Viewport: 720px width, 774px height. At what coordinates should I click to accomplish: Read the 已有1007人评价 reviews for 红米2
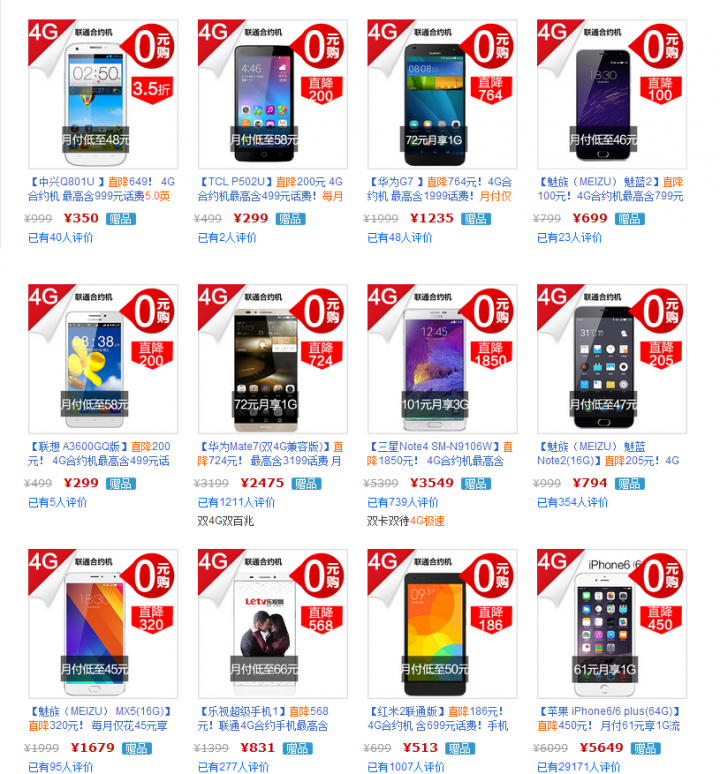coord(406,767)
